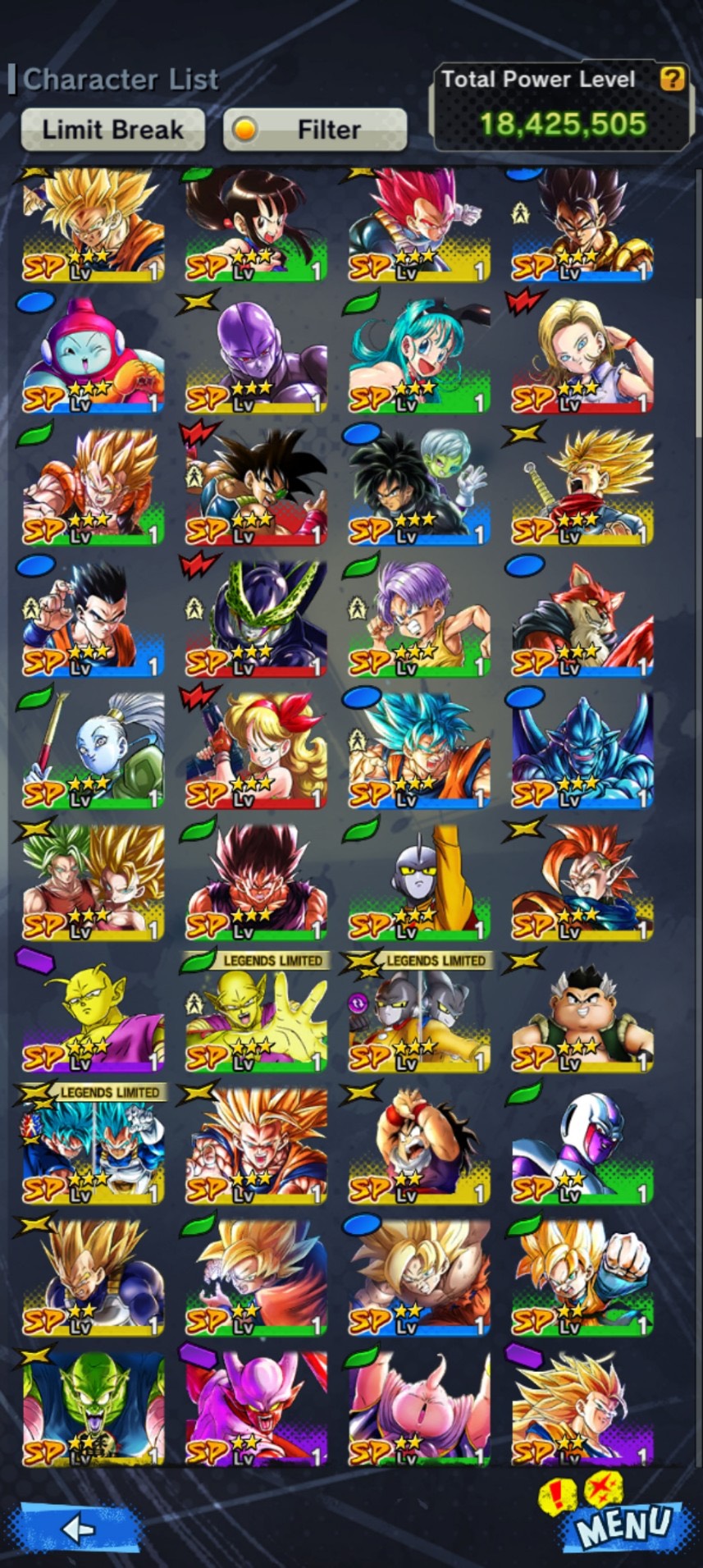Open the Filter options
This screenshot has width=703, height=1568.
[x=315, y=130]
